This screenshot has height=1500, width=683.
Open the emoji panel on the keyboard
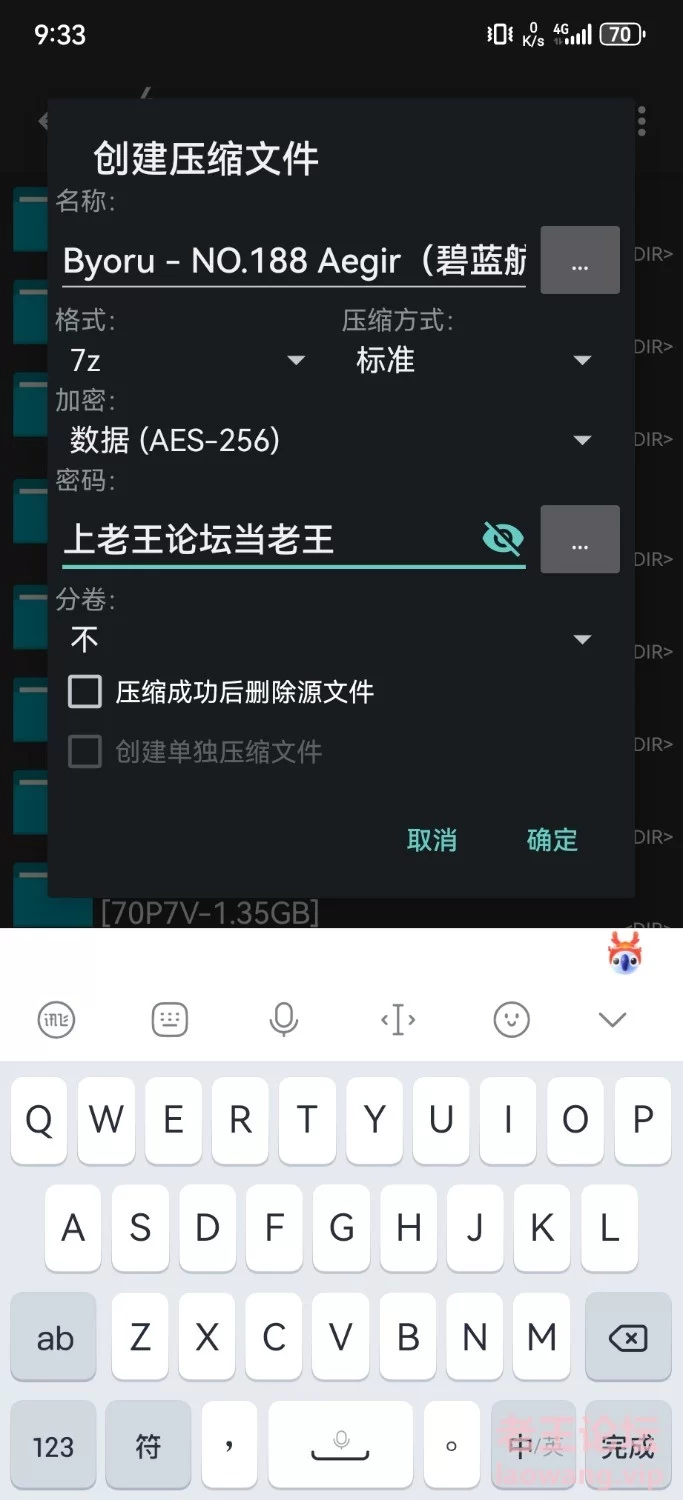511,1019
